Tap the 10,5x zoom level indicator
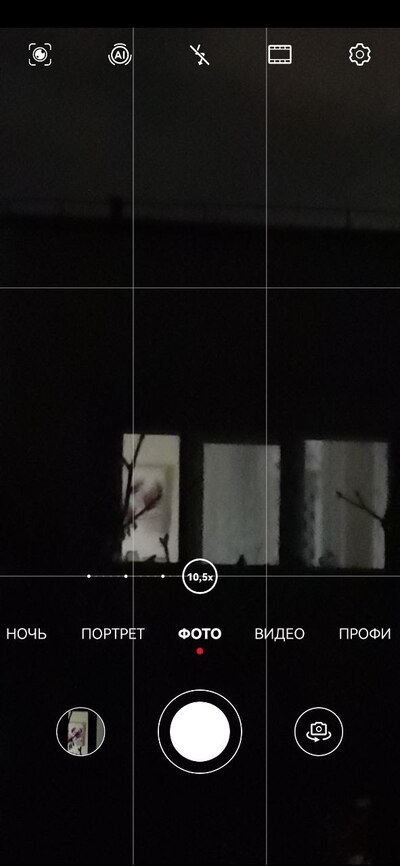 coord(200,577)
